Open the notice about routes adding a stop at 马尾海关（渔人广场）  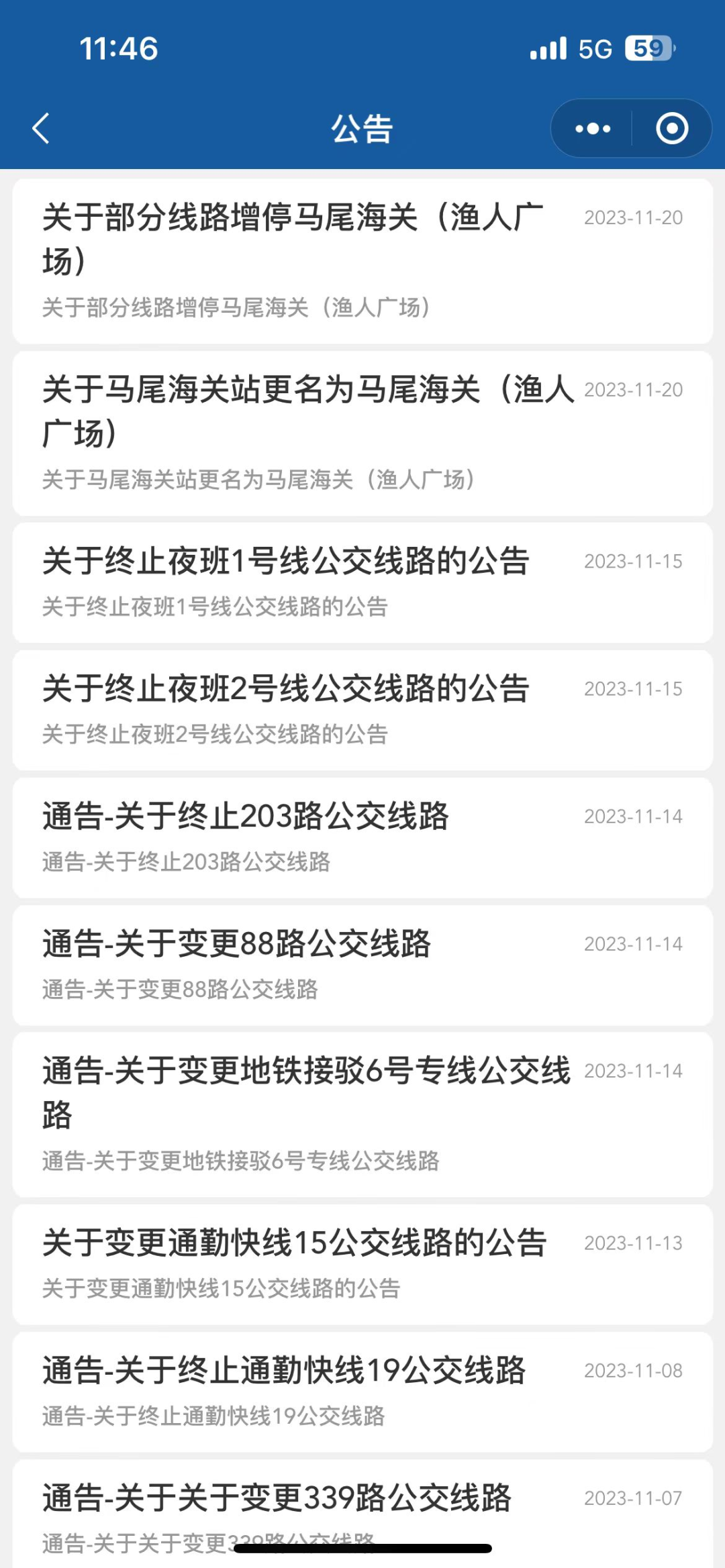coord(362,261)
